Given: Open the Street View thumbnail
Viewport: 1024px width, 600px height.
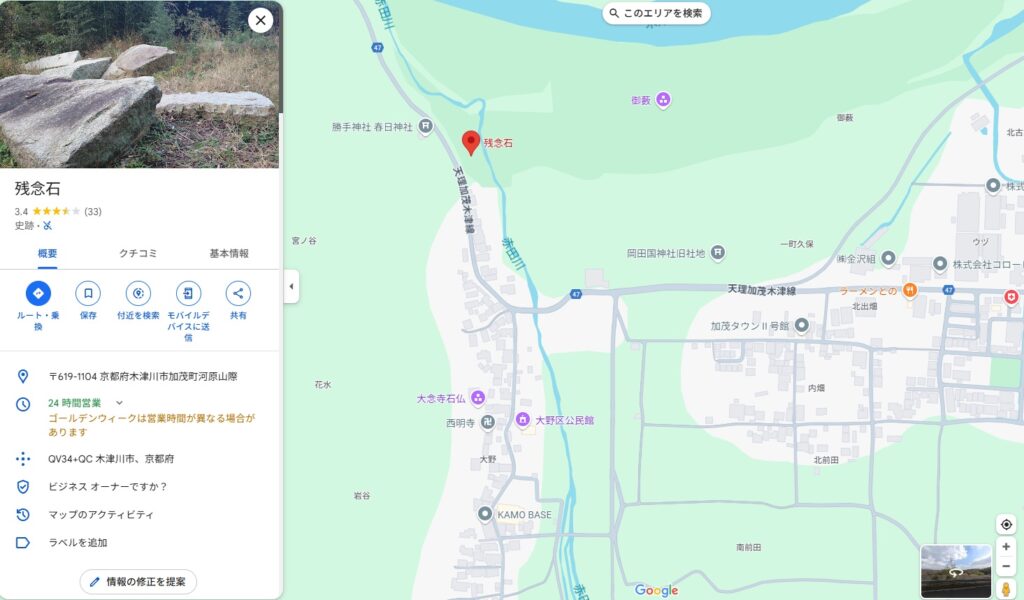Looking at the screenshot, I should point(955,571).
